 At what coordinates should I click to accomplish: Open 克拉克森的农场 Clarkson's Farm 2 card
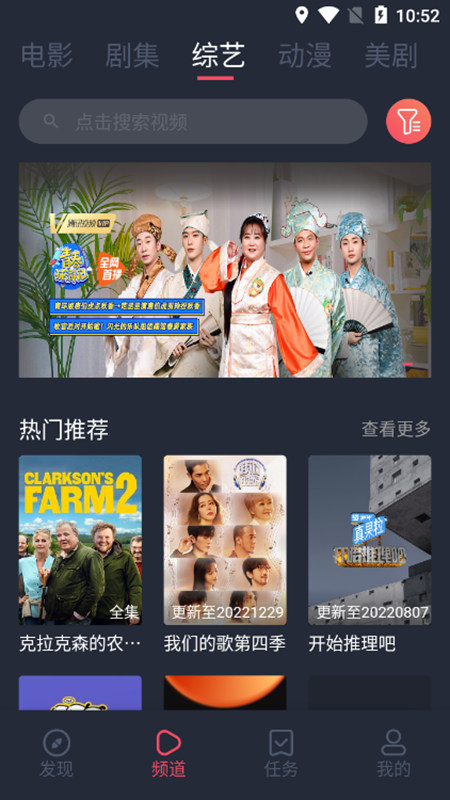[x=80, y=555]
